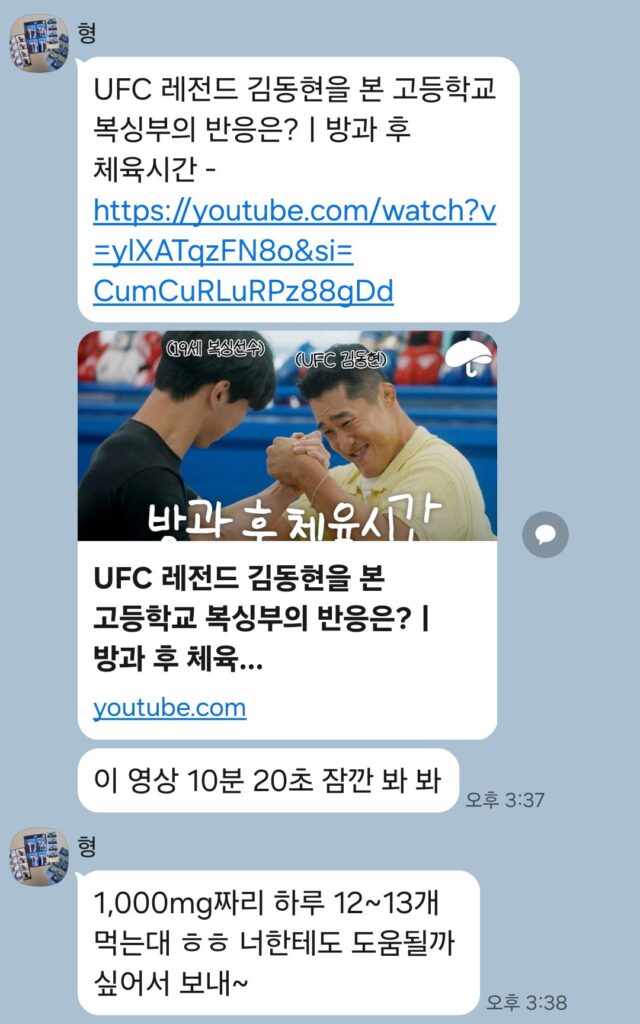This screenshot has width=640, height=1024.
Task: Open the 방과 후 체육시간 video preview card
Action: pyautogui.click(x=287, y=437)
